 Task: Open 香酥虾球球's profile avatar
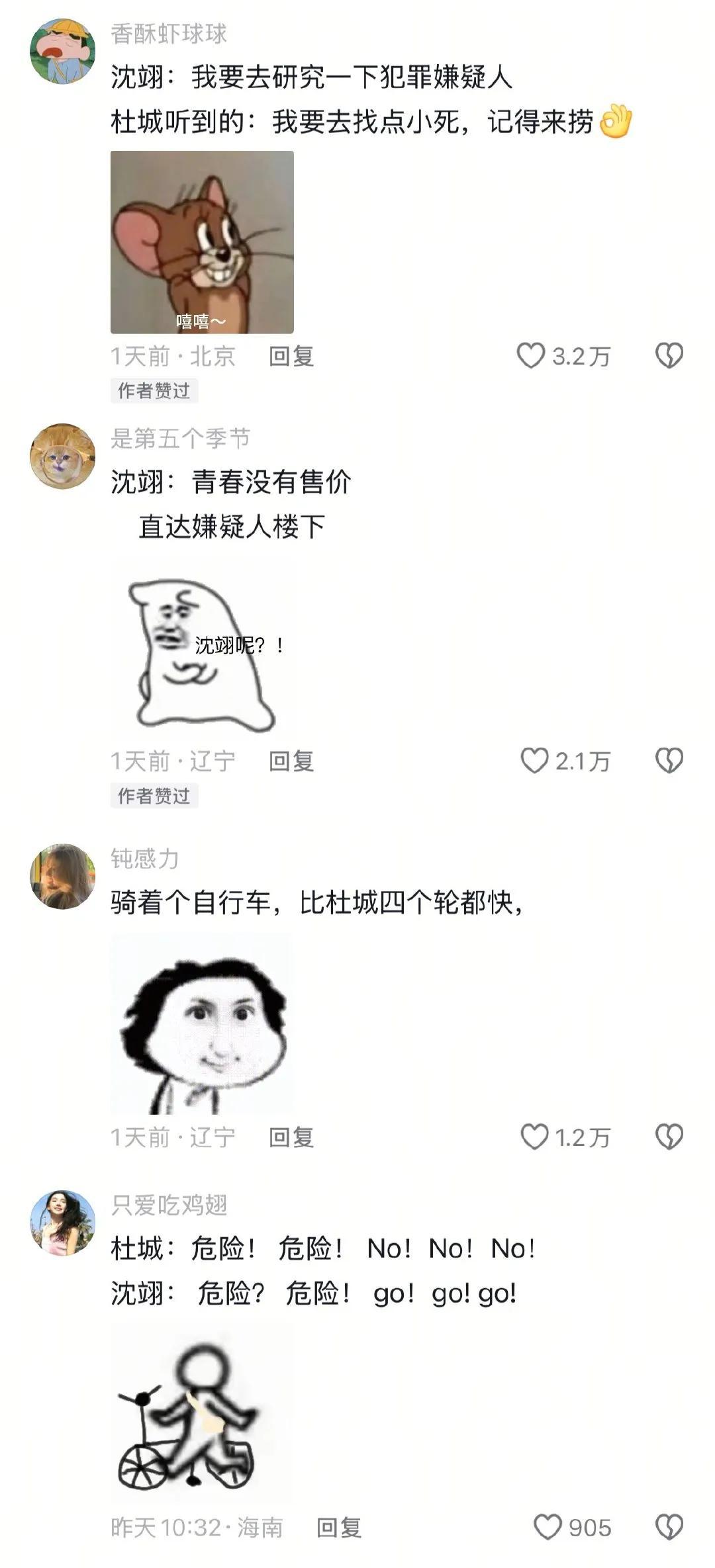pos(63,51)
